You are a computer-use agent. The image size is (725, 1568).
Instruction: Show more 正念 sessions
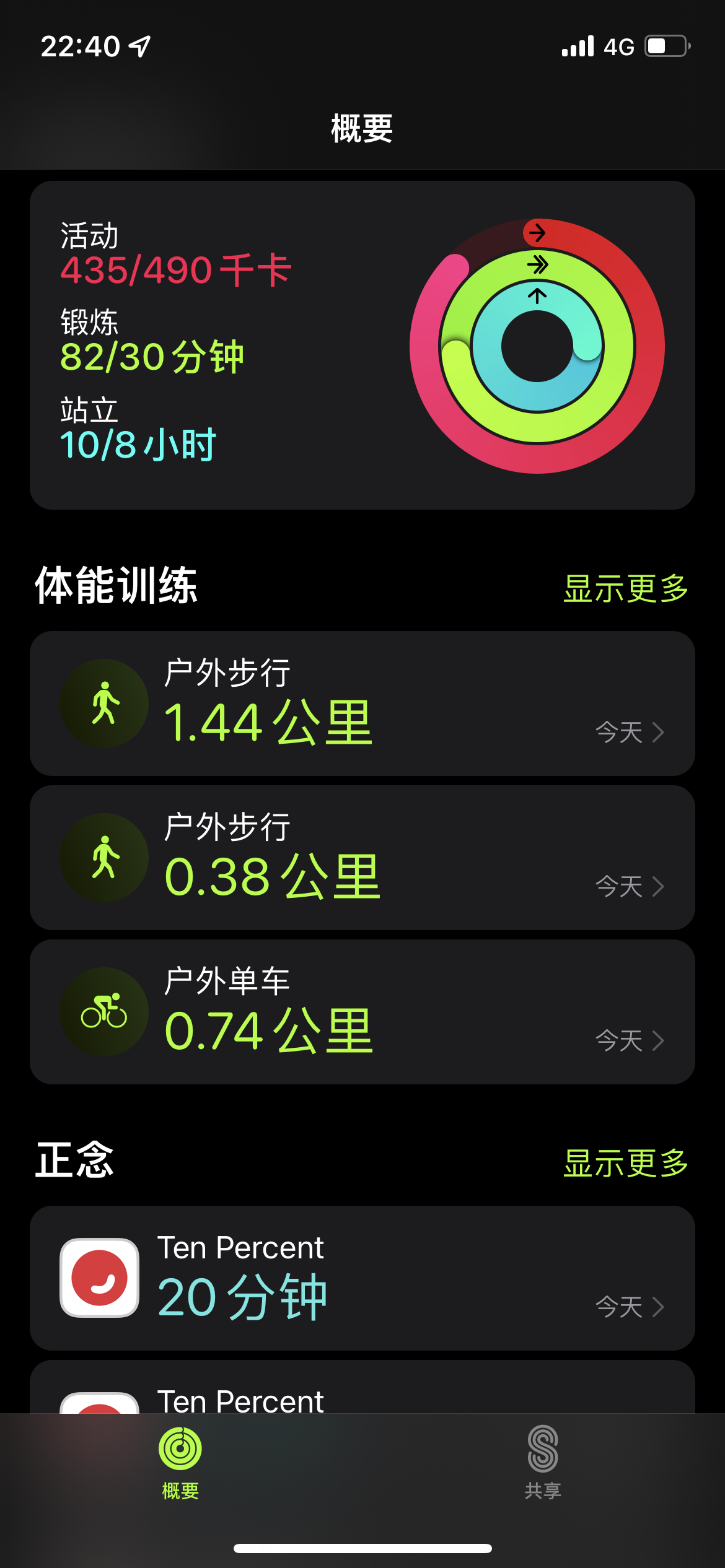(x=626, y=1162)
